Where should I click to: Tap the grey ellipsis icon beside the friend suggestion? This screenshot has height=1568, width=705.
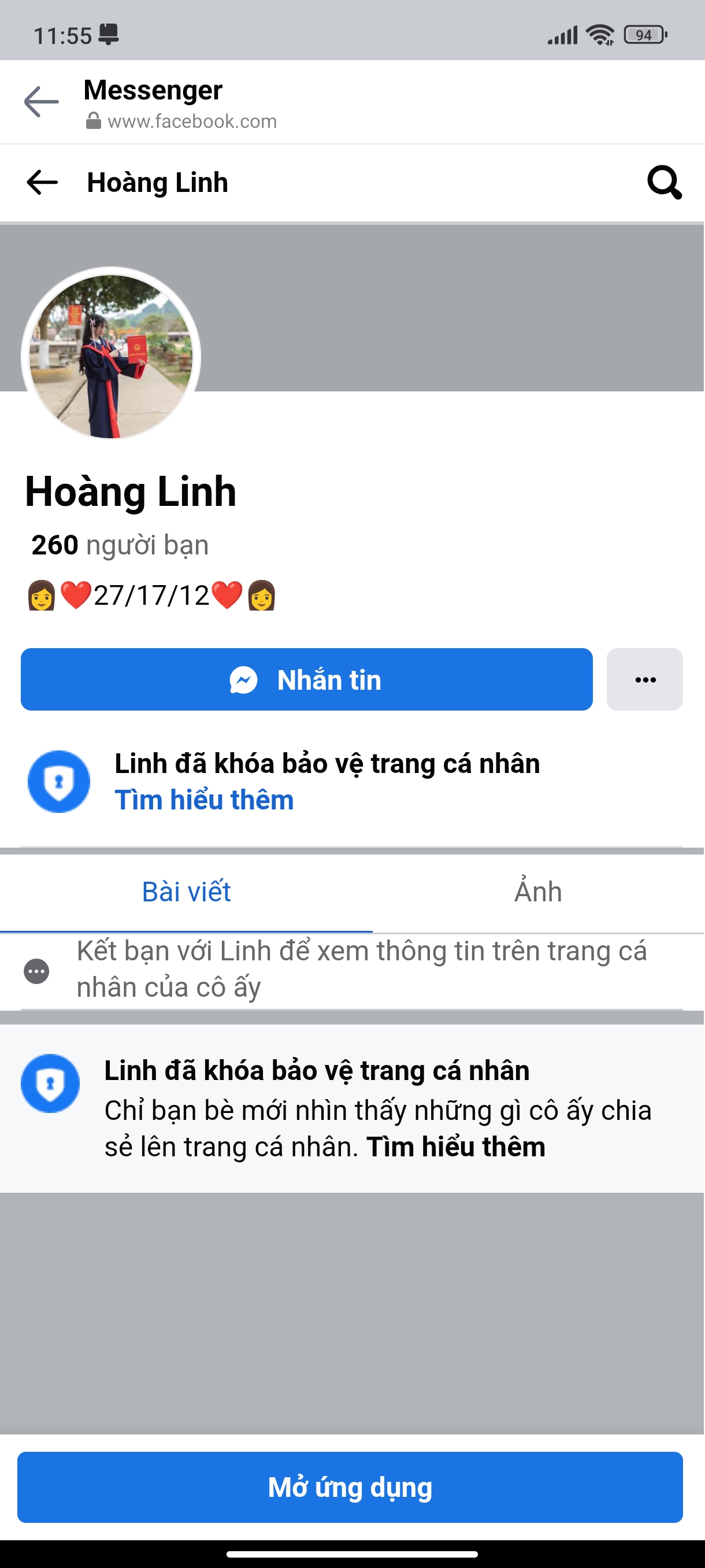[x=36, y=972]
